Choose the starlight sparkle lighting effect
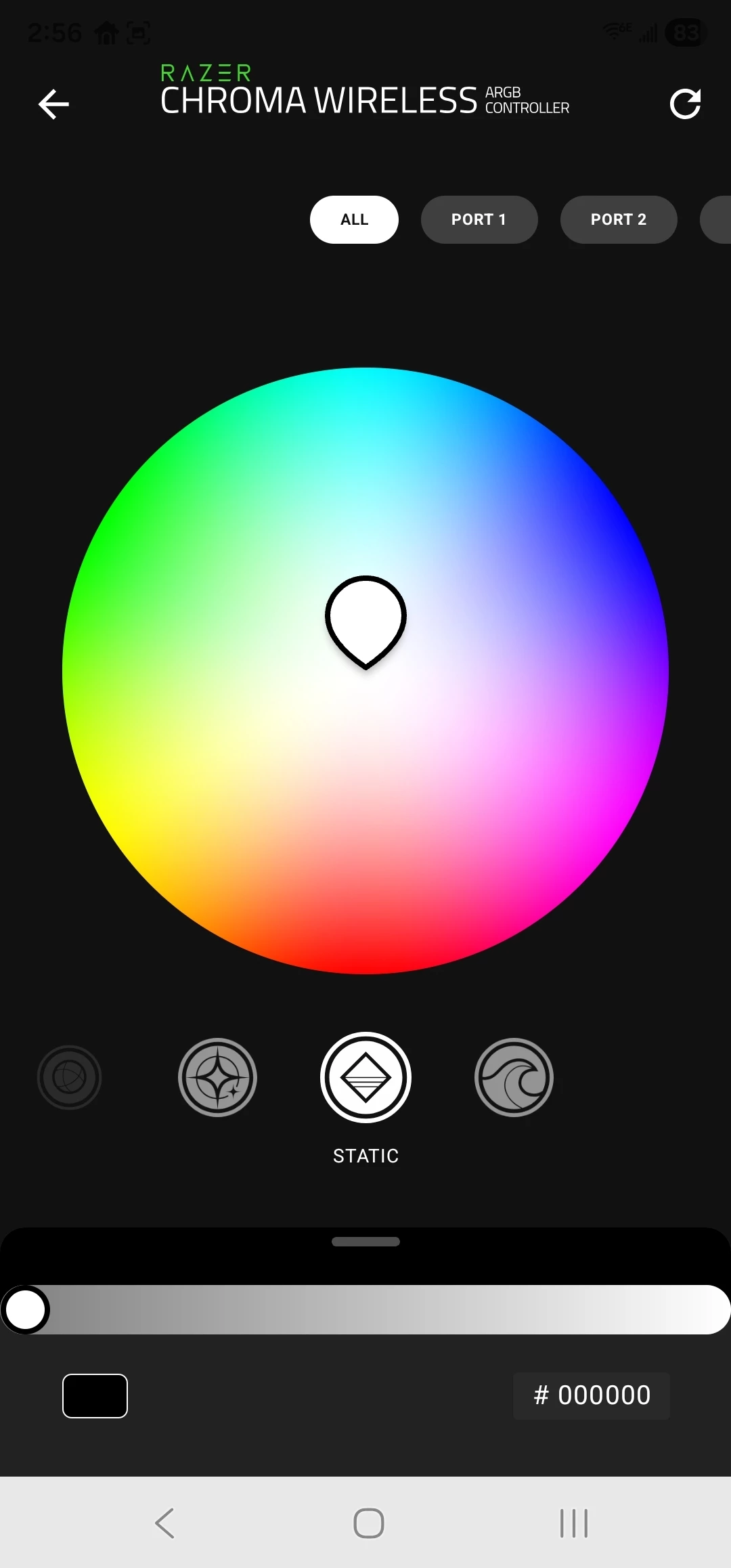This screenshot has height=1568, width=731. 217,1077
